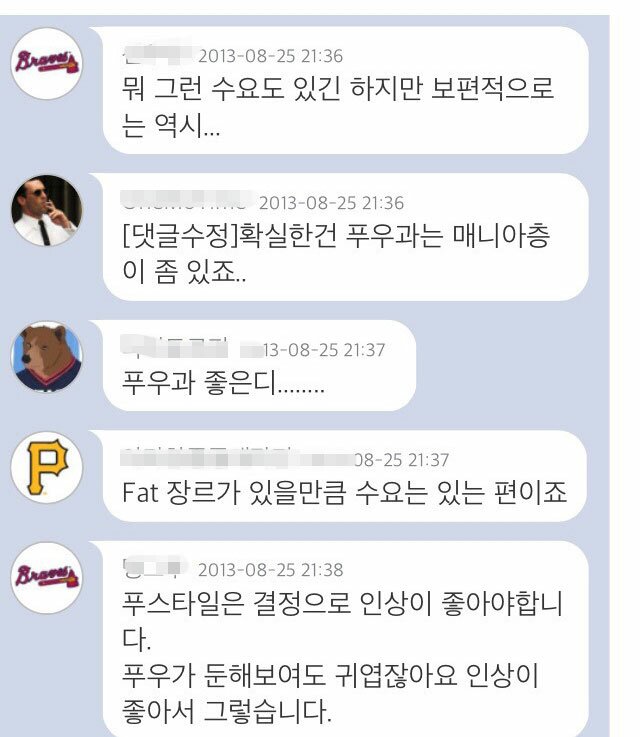The width and height of the screenshot is (640, 737).
Task: Select the '[댓글수정]확실한건 푸우과는' comment bubble
Action: tap(345, 237)
